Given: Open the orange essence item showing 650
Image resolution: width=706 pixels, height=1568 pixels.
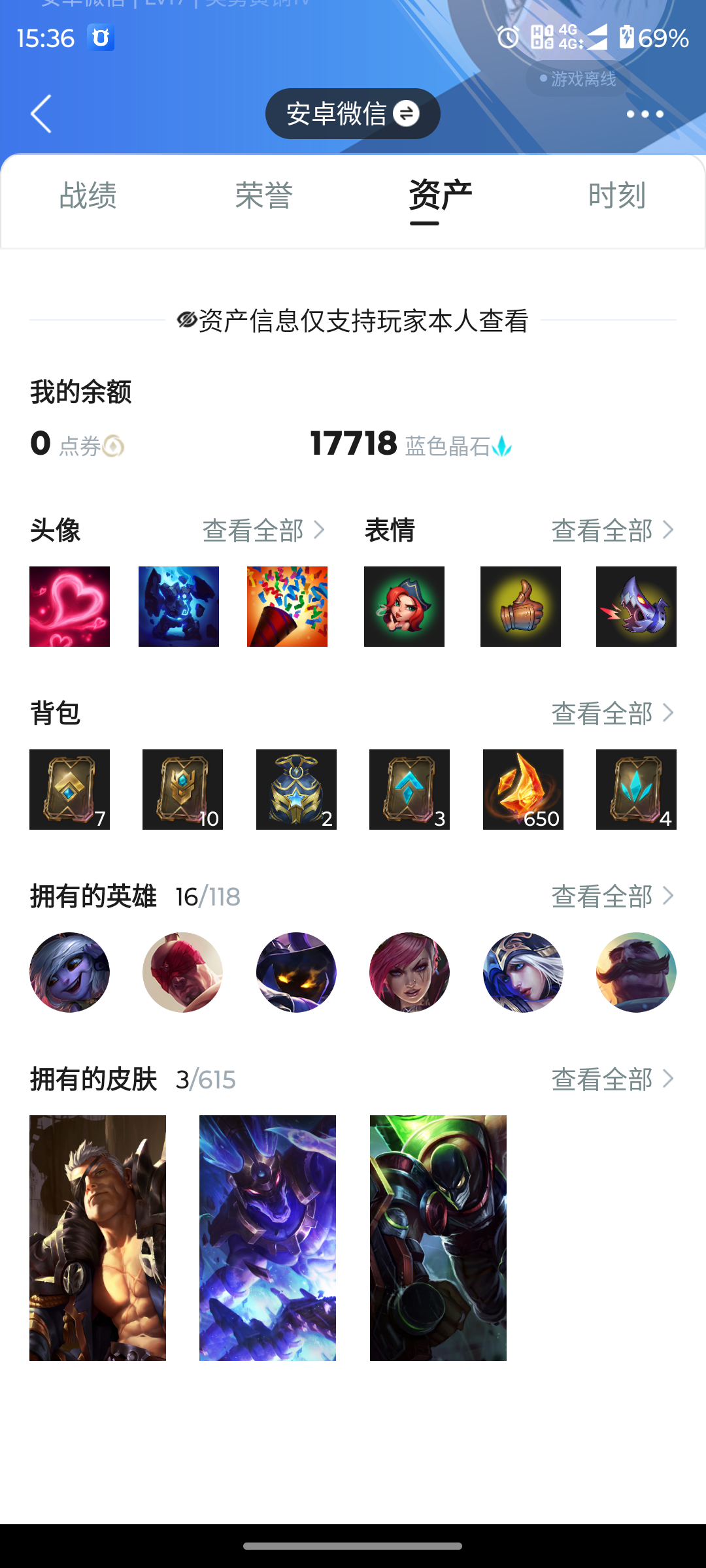Looking at the screenshot, I should coord(523,789).
